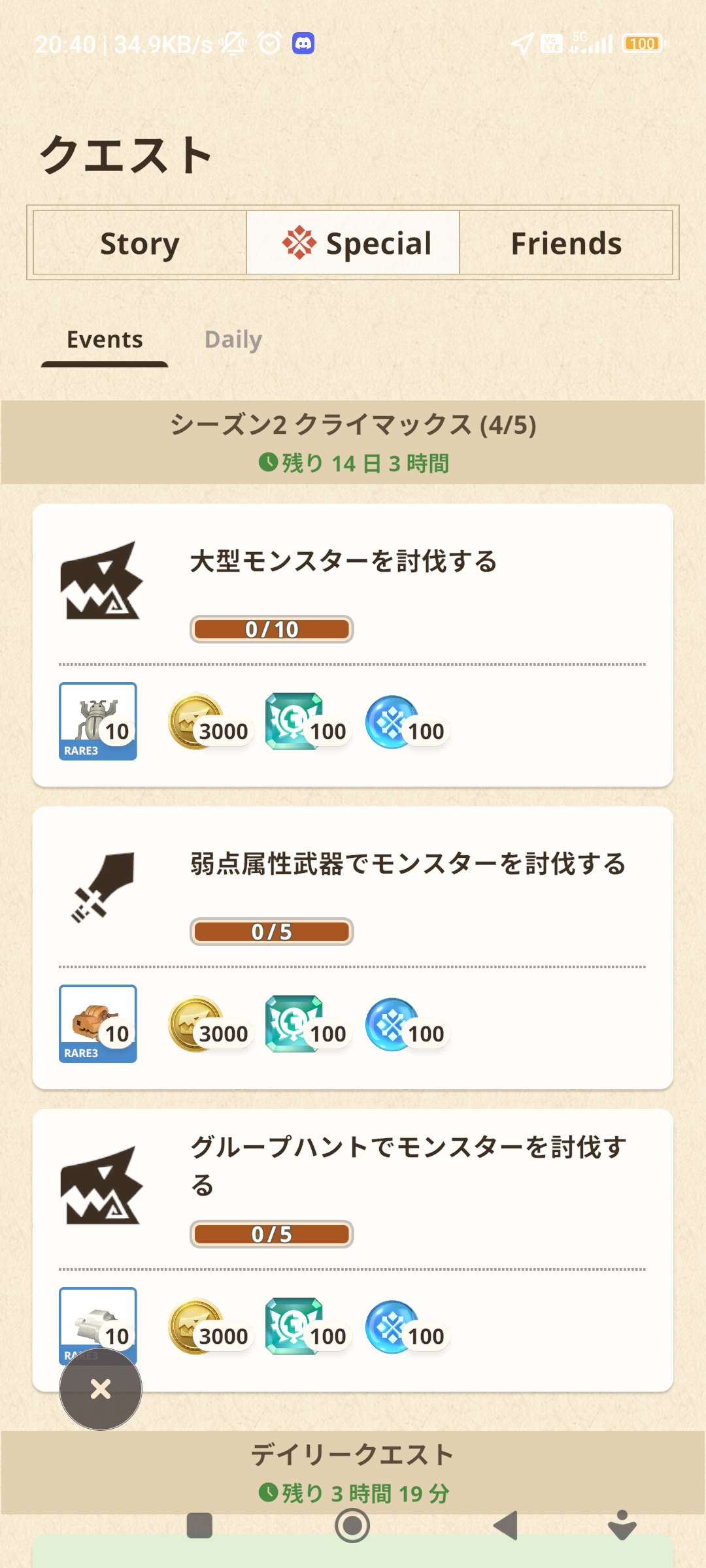The image size is (706, 1568).
Task: Go to the system home screen
Action: pos(352,1526)
